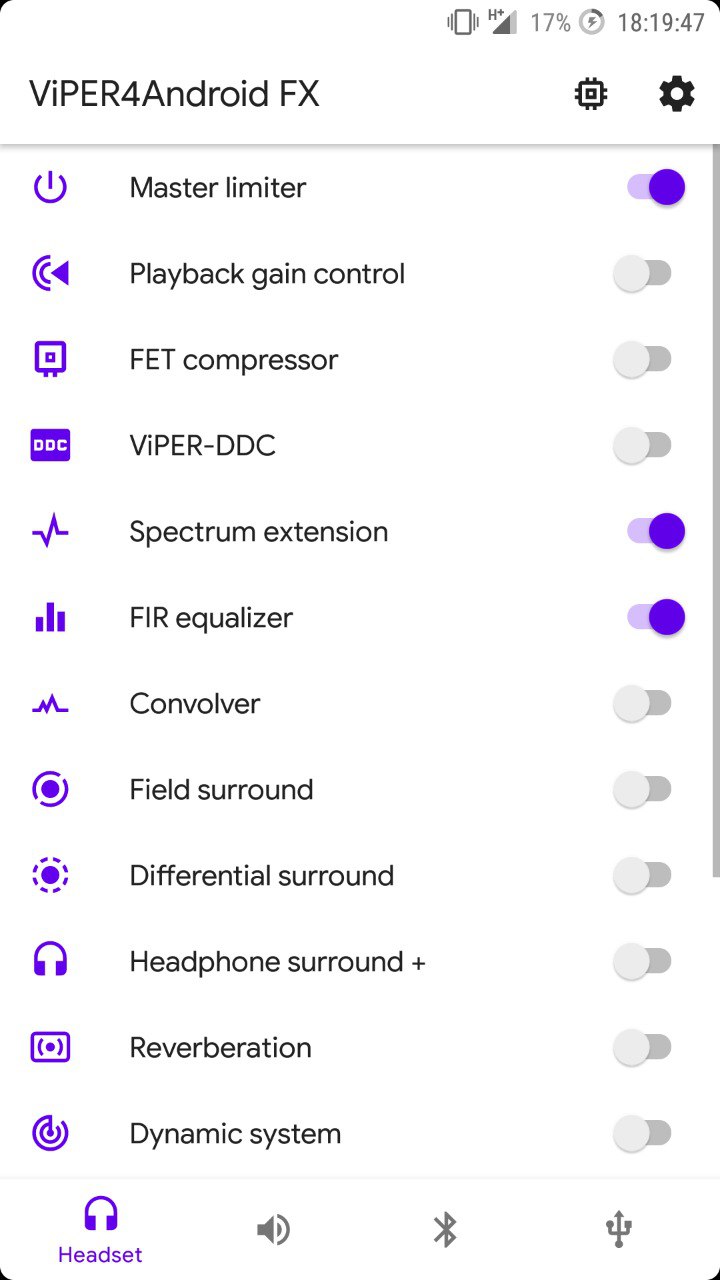Open the Convolver settings row
The width and height of the screenshot is (720, 1280).
tap(360, 703)
